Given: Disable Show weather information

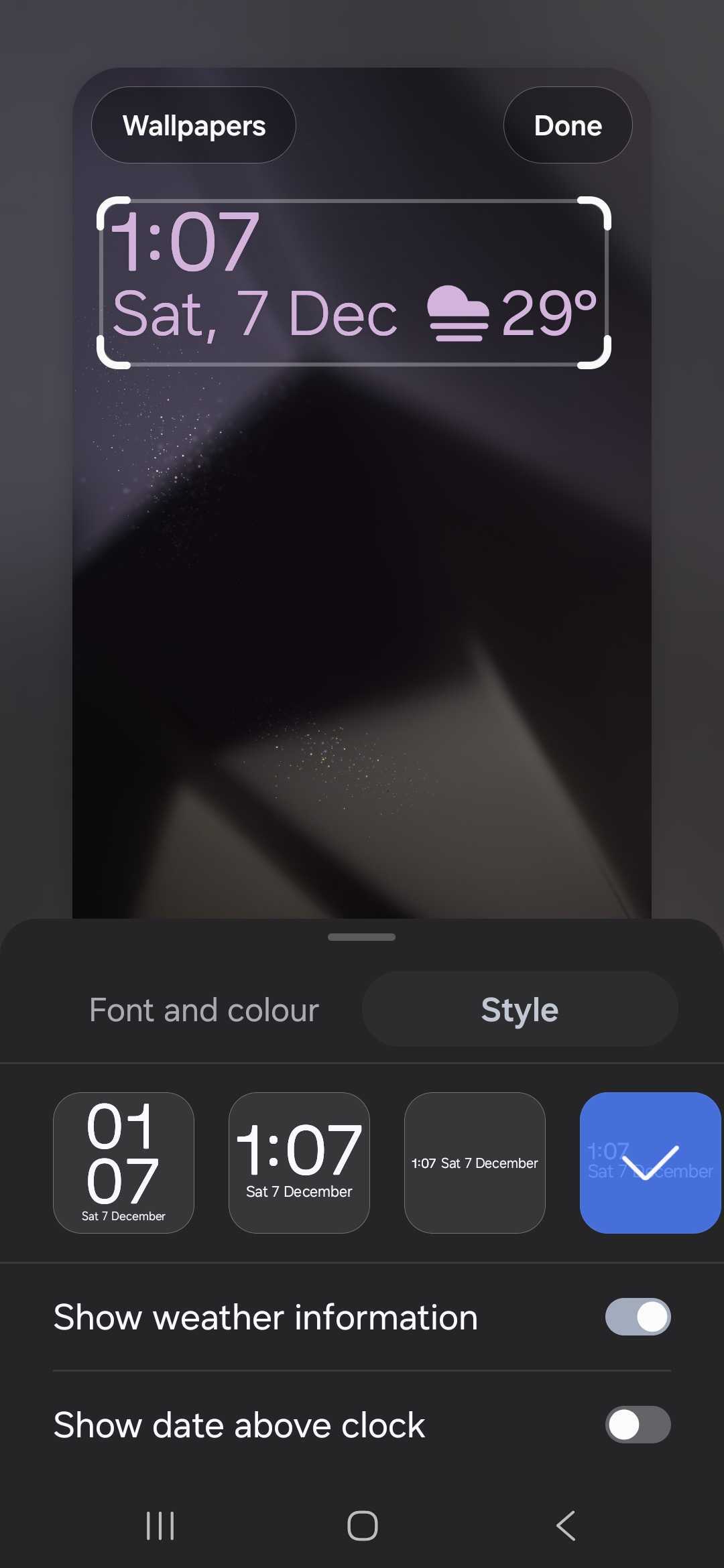Looking at the screenshot, I should click(x=638, y=1317).
